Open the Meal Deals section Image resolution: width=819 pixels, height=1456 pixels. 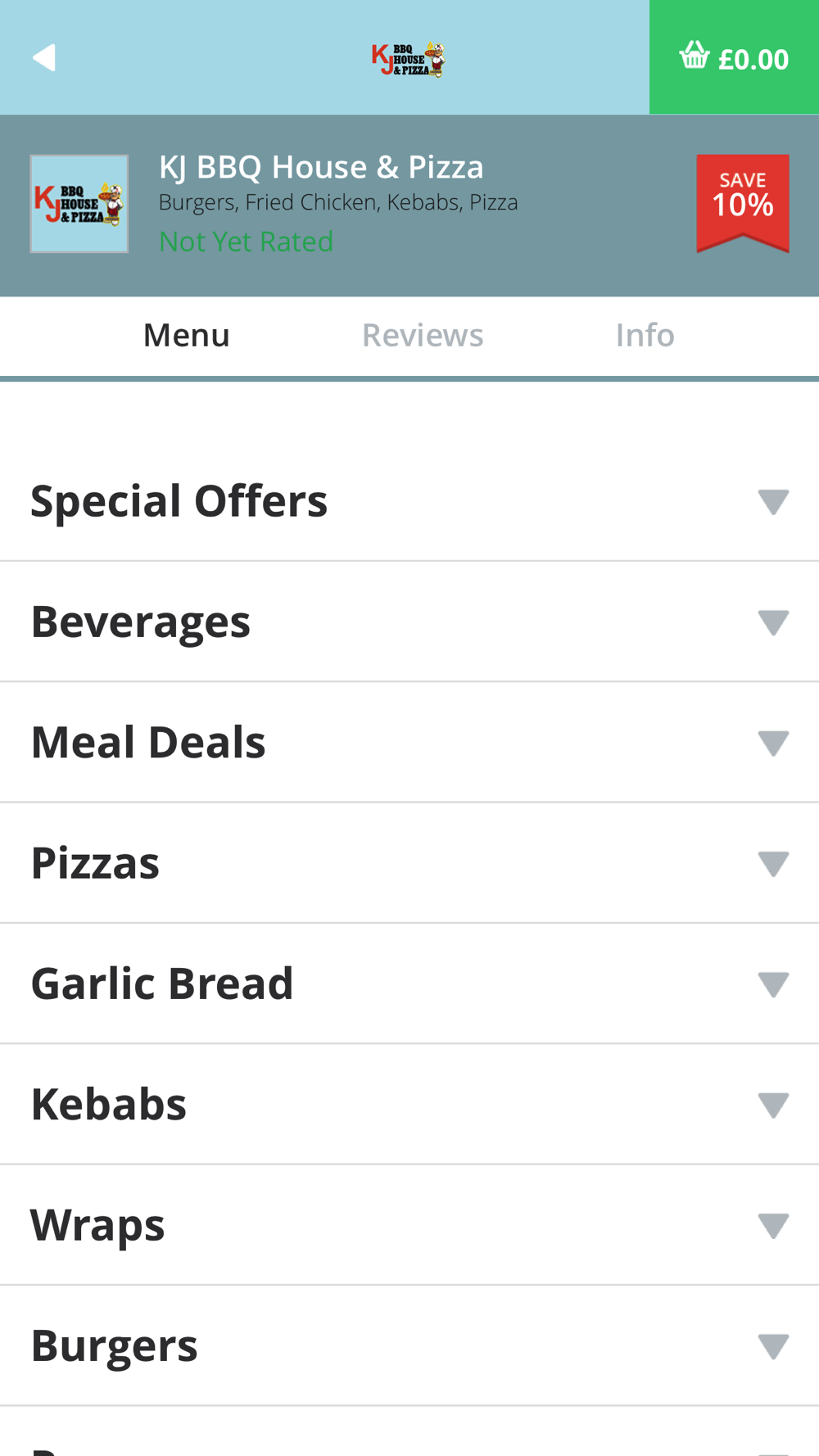tap(409, 742)
